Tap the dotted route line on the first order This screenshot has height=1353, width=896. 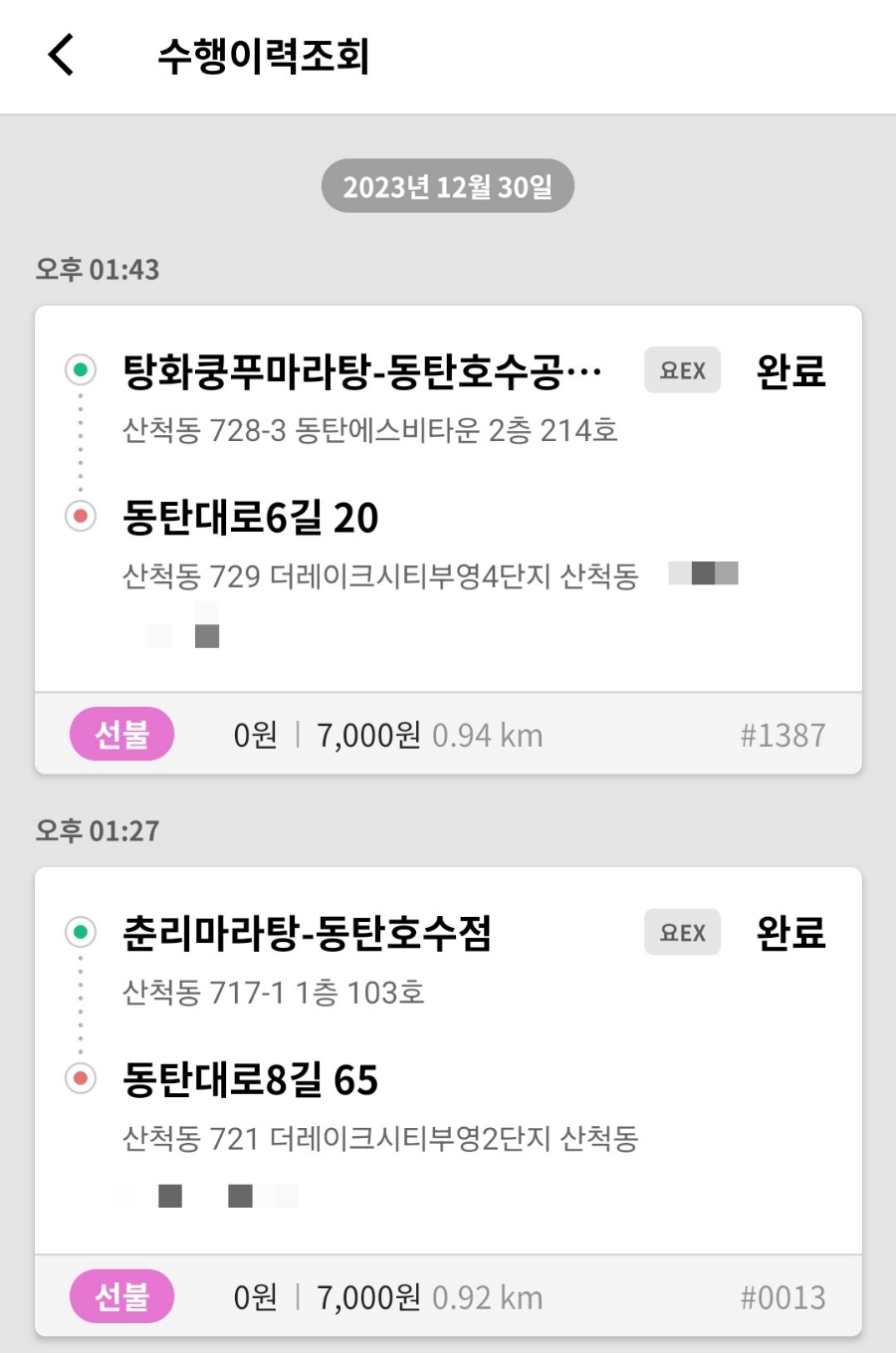[80, 443]
